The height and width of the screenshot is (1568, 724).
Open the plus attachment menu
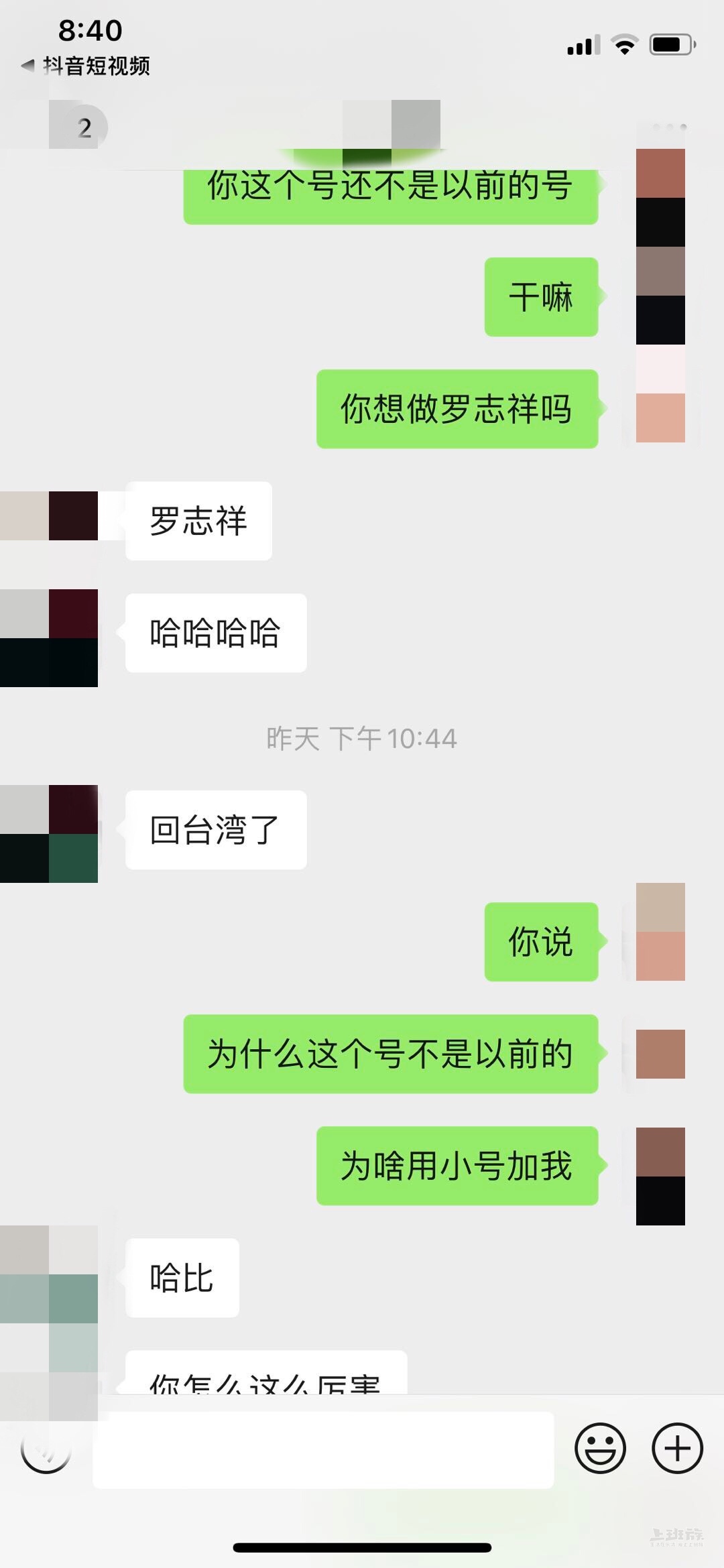[x=677, y=1448]
